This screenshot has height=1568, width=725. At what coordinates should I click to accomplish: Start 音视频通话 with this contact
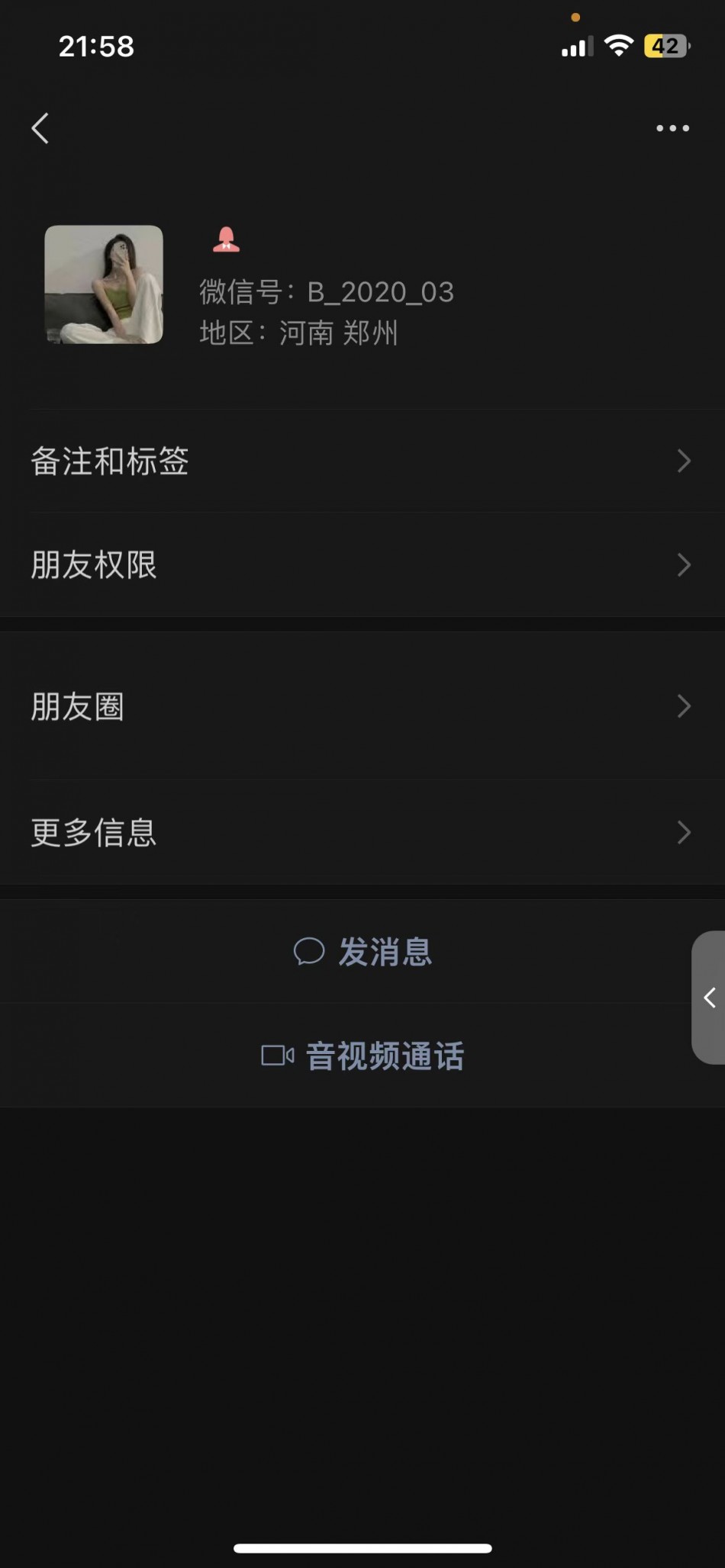point(363,1056)
